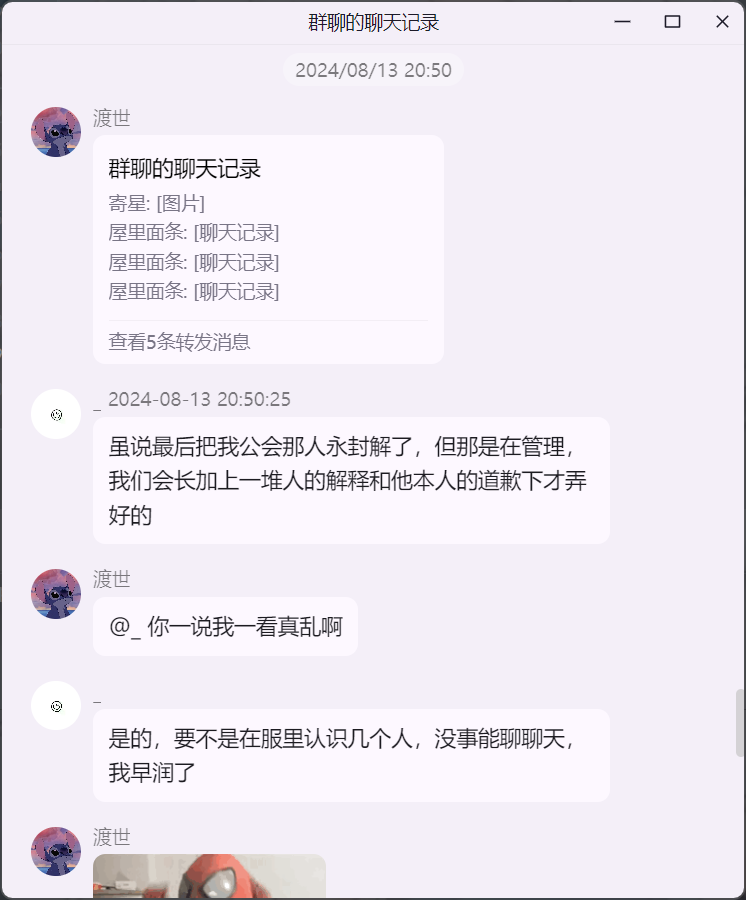The width and height of the screenshot is (746, 900).
Task: Minimize the chat record window
Action: [x=622, y=22]
